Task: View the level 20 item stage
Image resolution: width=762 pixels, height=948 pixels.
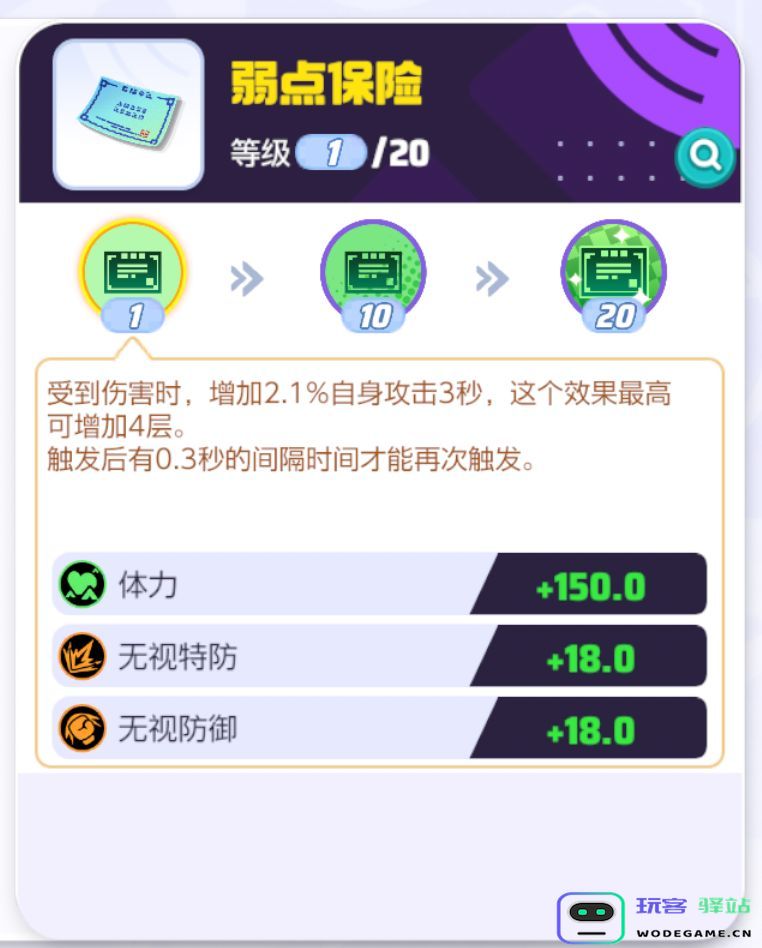Action: click(x=613, y=272)
